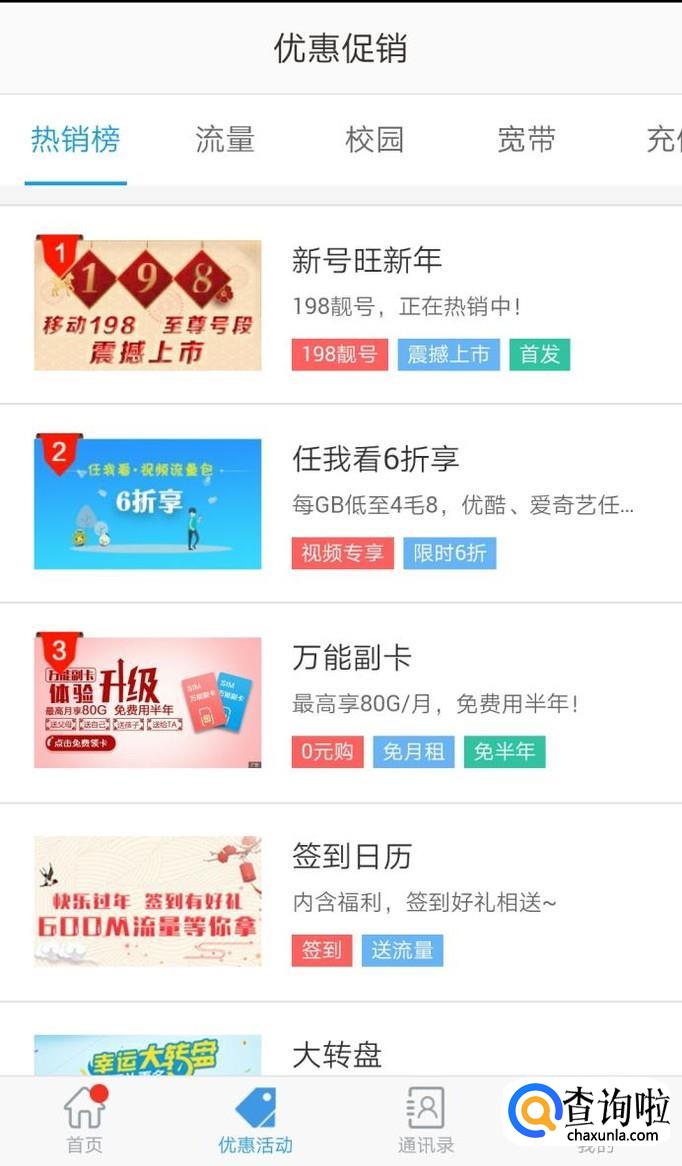The height and width of the screenshot is (1166, 682).
Task: Go to the 首页 home tab
Action: (x=85, y=1120)
